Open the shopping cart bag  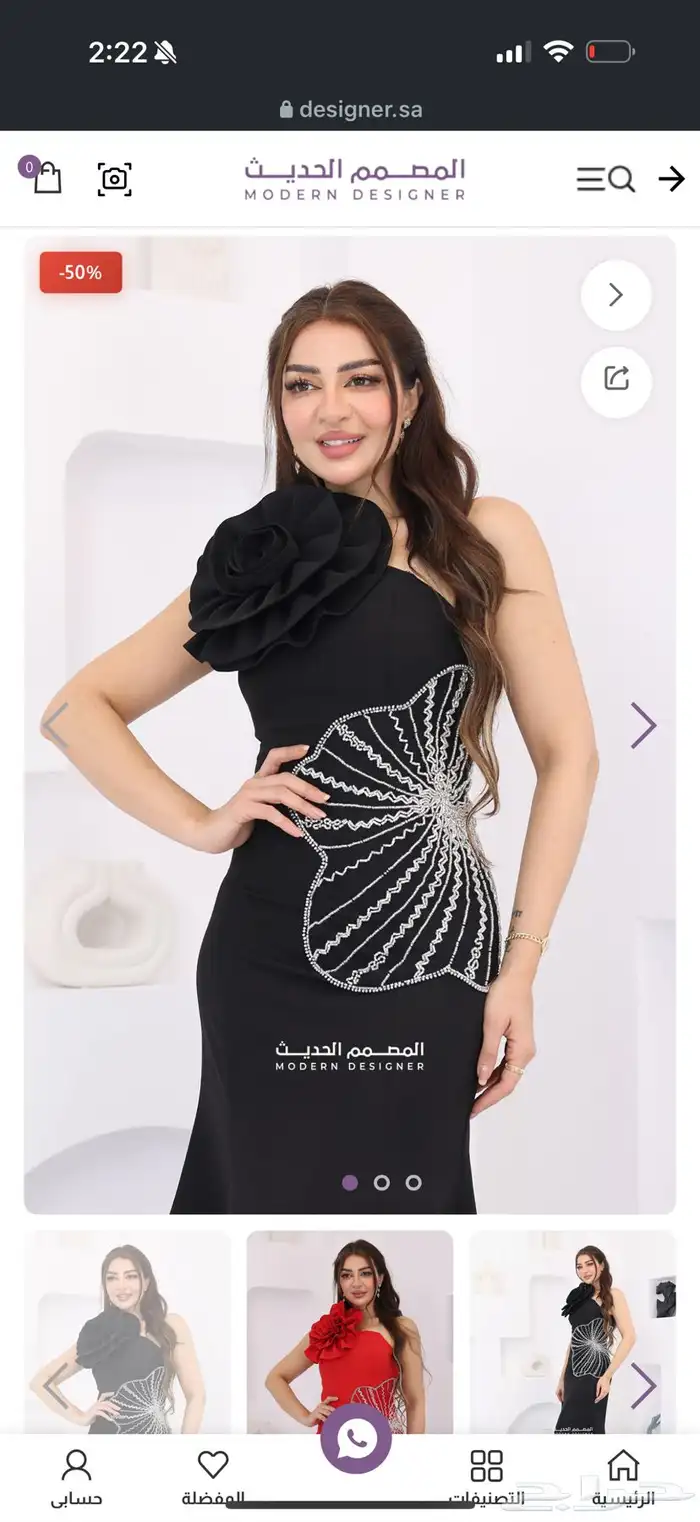(45, 177)
